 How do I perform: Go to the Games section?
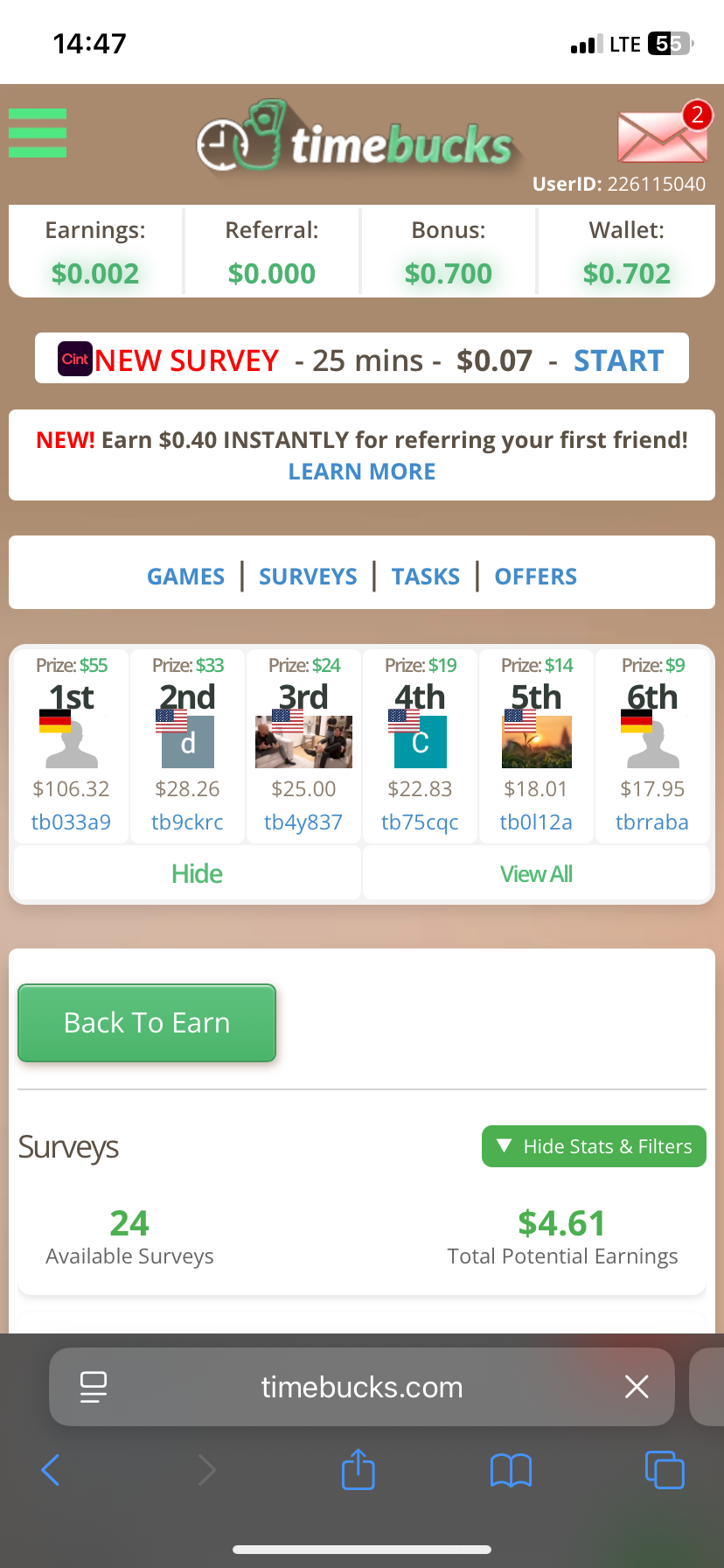[185, 577]
